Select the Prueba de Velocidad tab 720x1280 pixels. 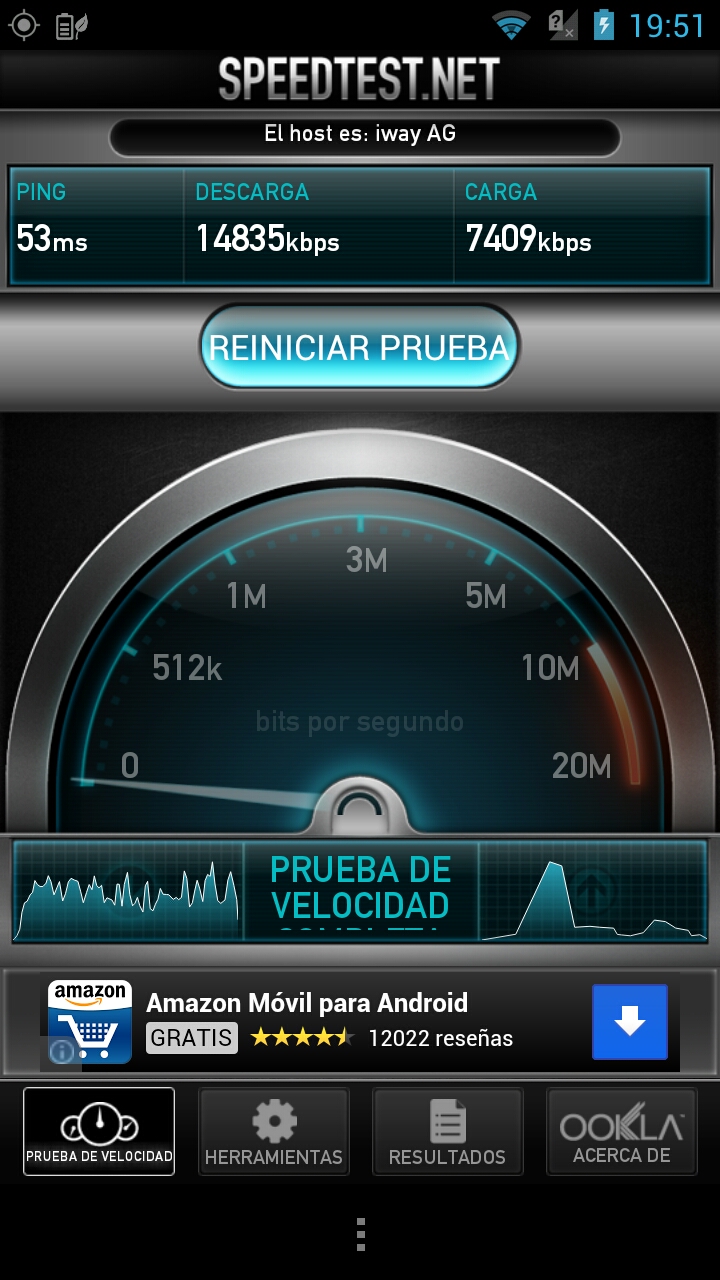tap(99, 1131)
